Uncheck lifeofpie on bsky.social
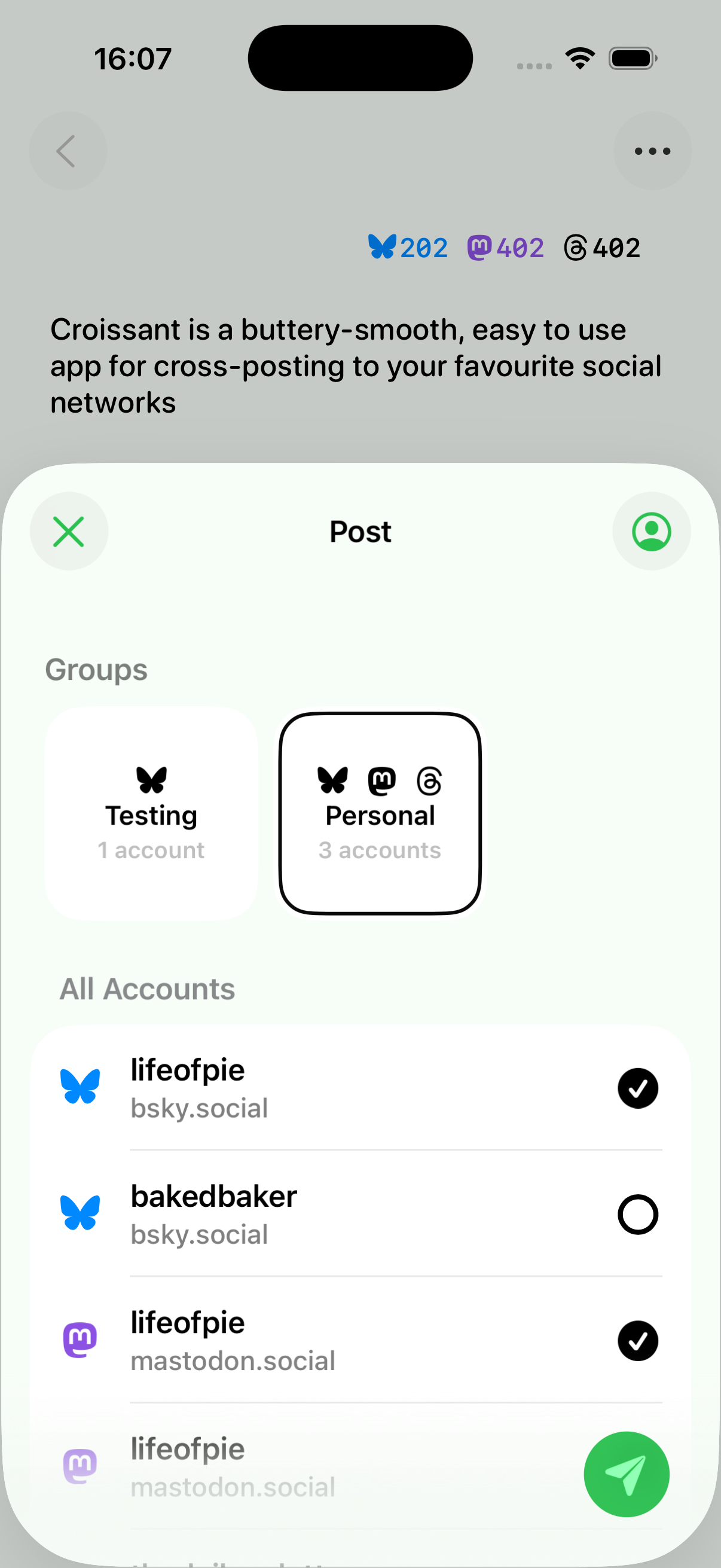 (637, 1088)
